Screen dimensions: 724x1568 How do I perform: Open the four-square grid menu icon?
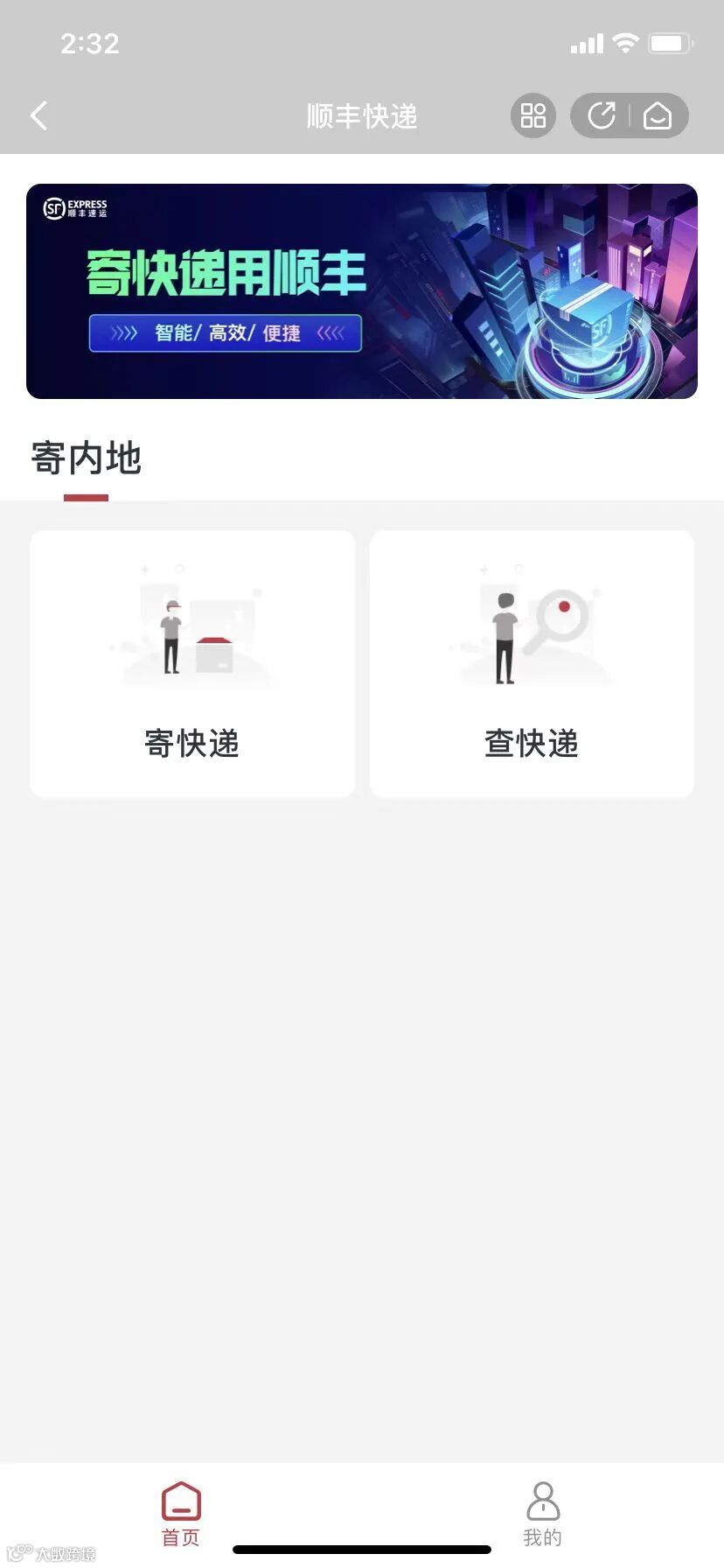point(533,115)
